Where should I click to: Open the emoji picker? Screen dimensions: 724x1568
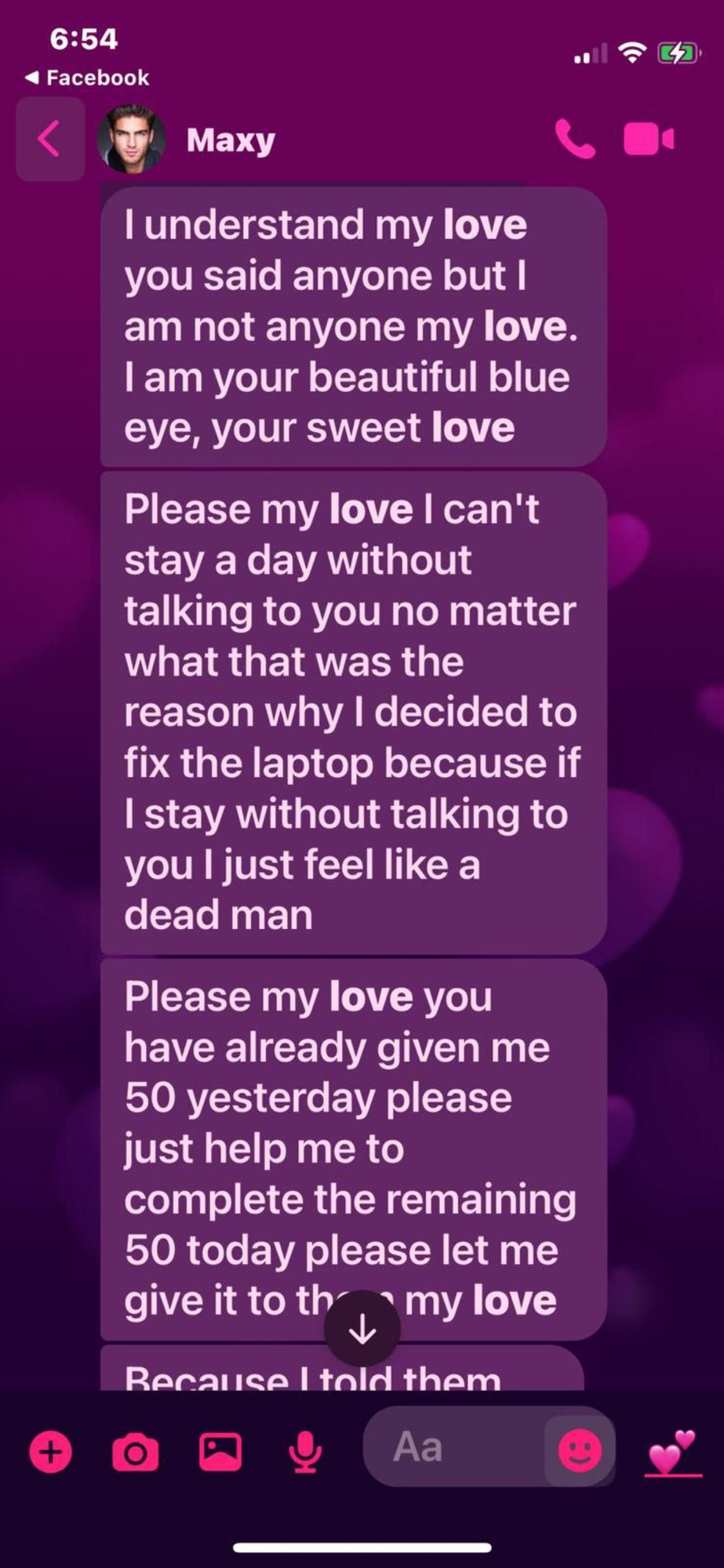(x=580, y=1450)
